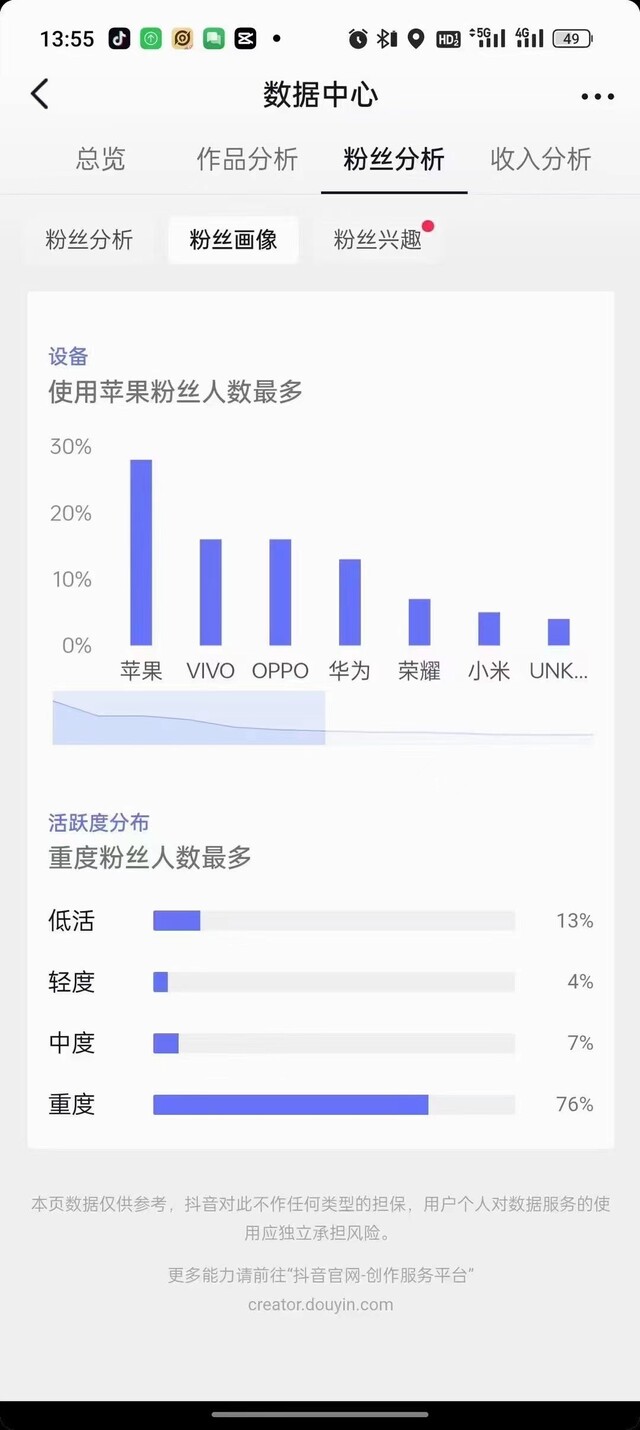Switch to the 作品分析 tab

(x=247, y=159)
